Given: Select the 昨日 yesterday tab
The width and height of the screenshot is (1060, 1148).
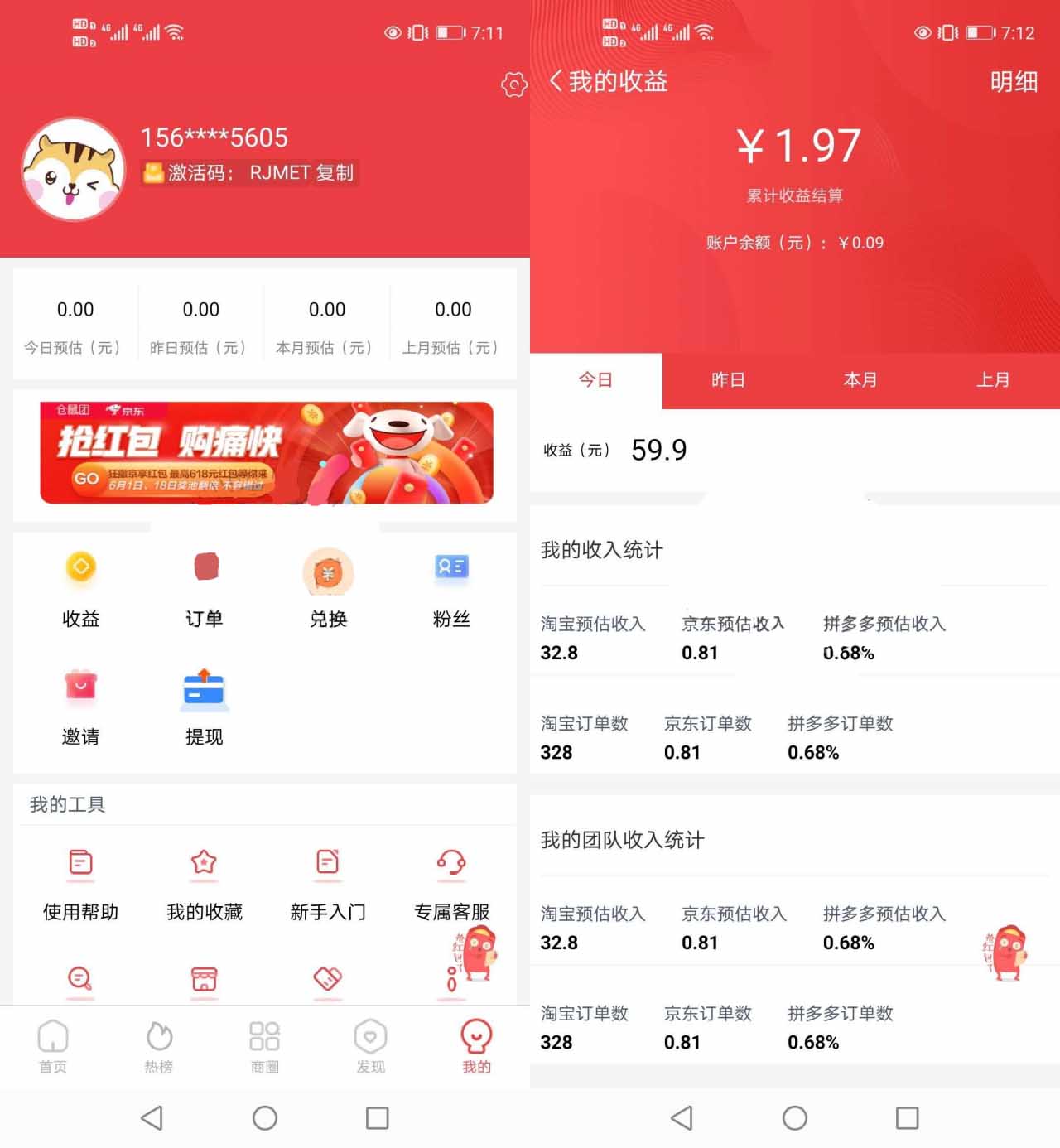Looking at the screenshot, I should [728, 380].
